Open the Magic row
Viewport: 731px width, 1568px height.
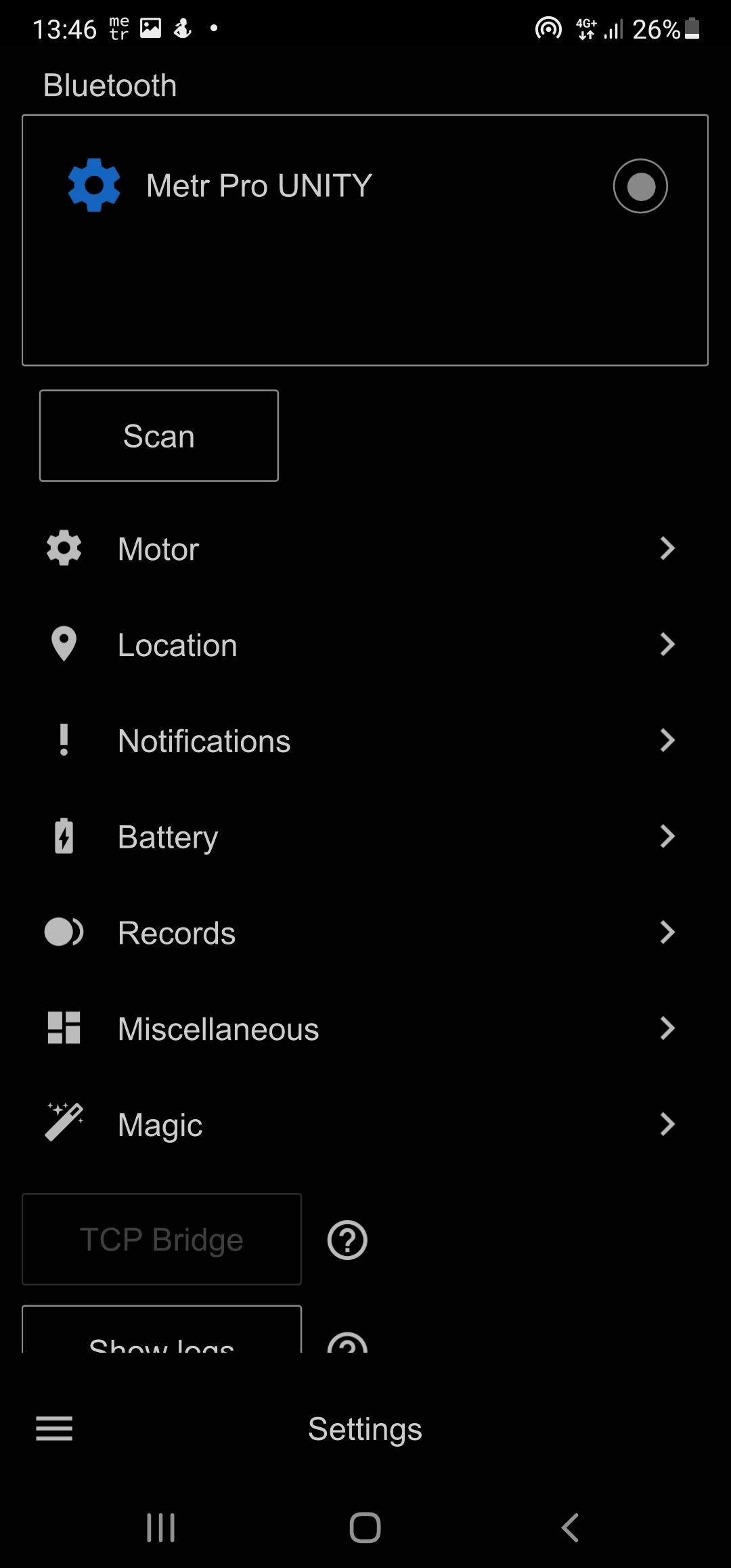(x=365, y=1125)
